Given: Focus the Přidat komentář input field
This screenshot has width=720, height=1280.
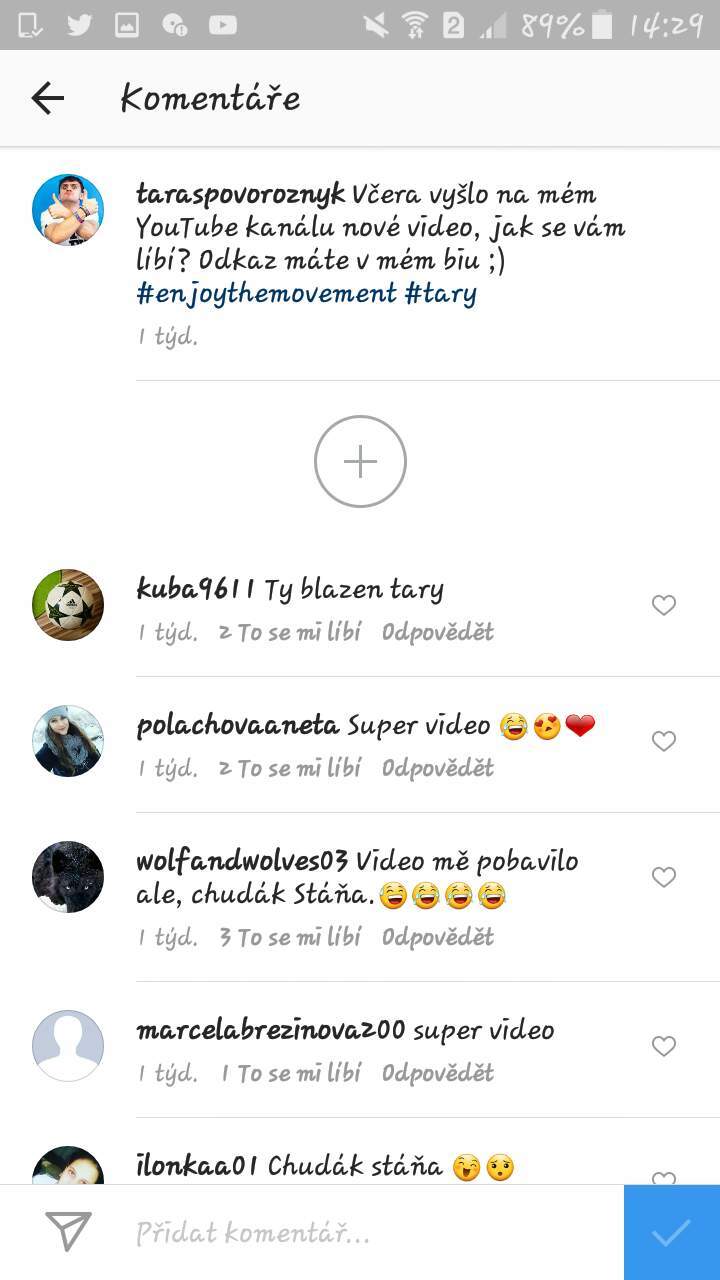Looking at the screenshot, I should 370,1233.
